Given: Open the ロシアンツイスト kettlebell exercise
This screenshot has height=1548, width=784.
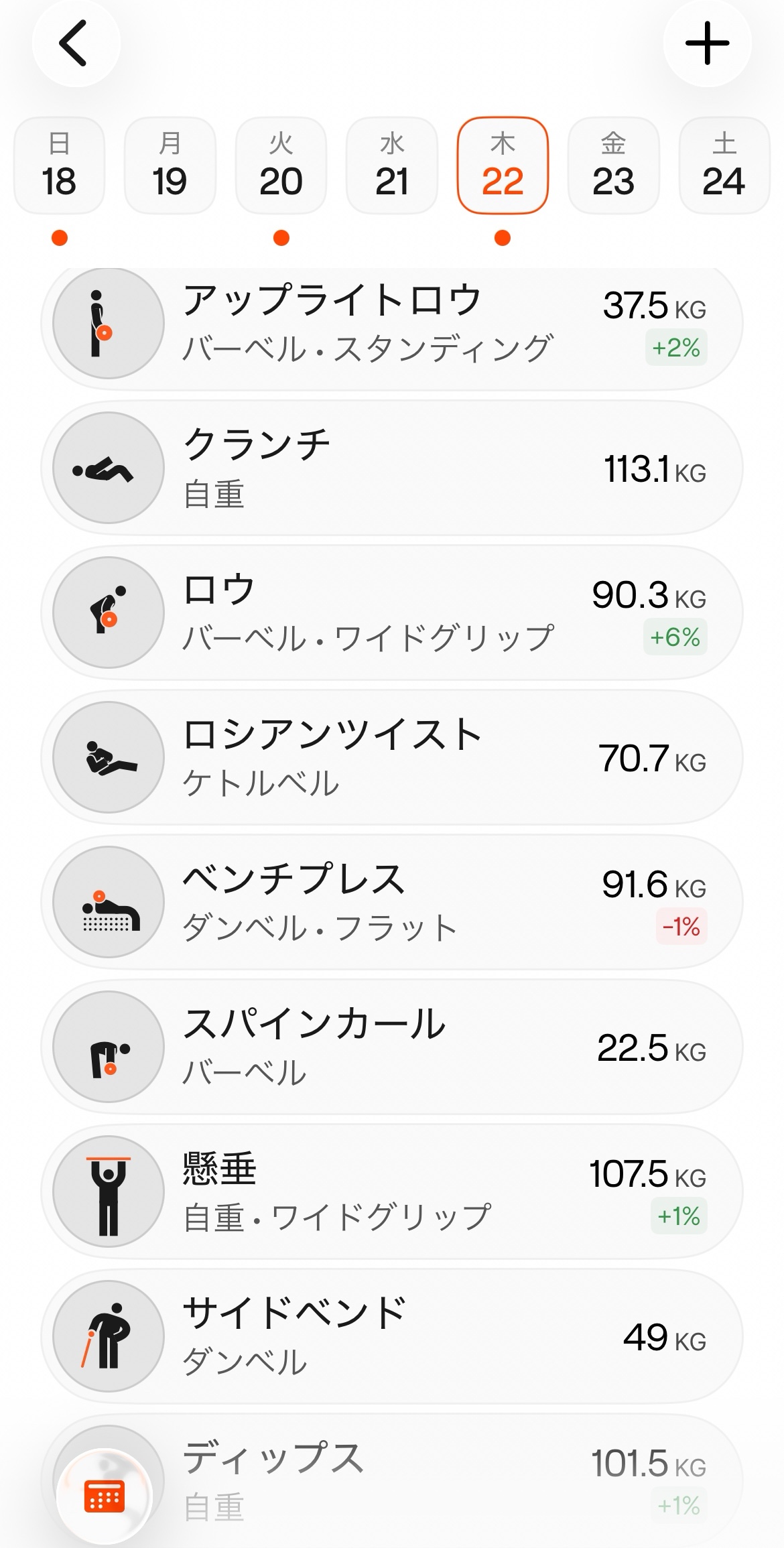Looking at the screenshot, I should [392, 757].
